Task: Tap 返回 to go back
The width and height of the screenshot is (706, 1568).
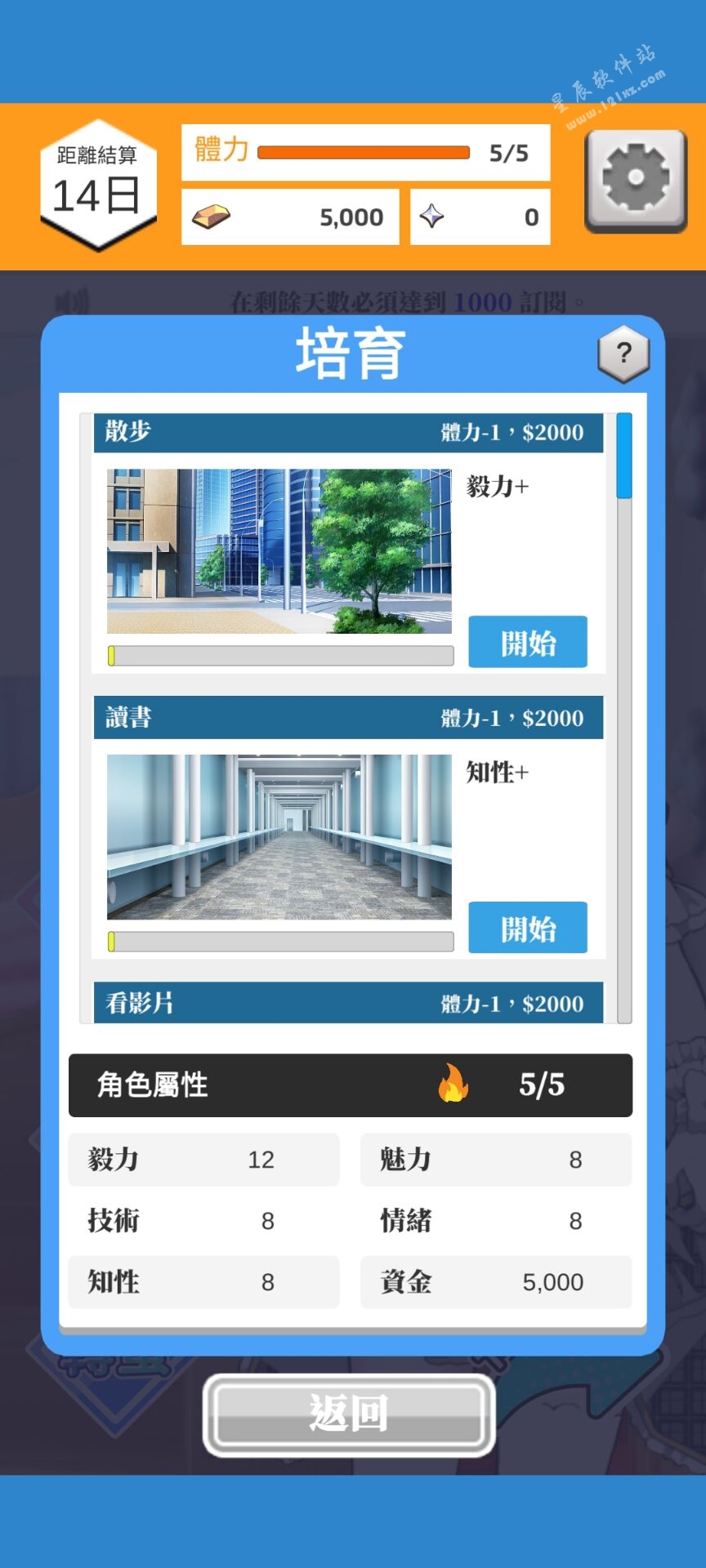Action: pos(349,1414)
